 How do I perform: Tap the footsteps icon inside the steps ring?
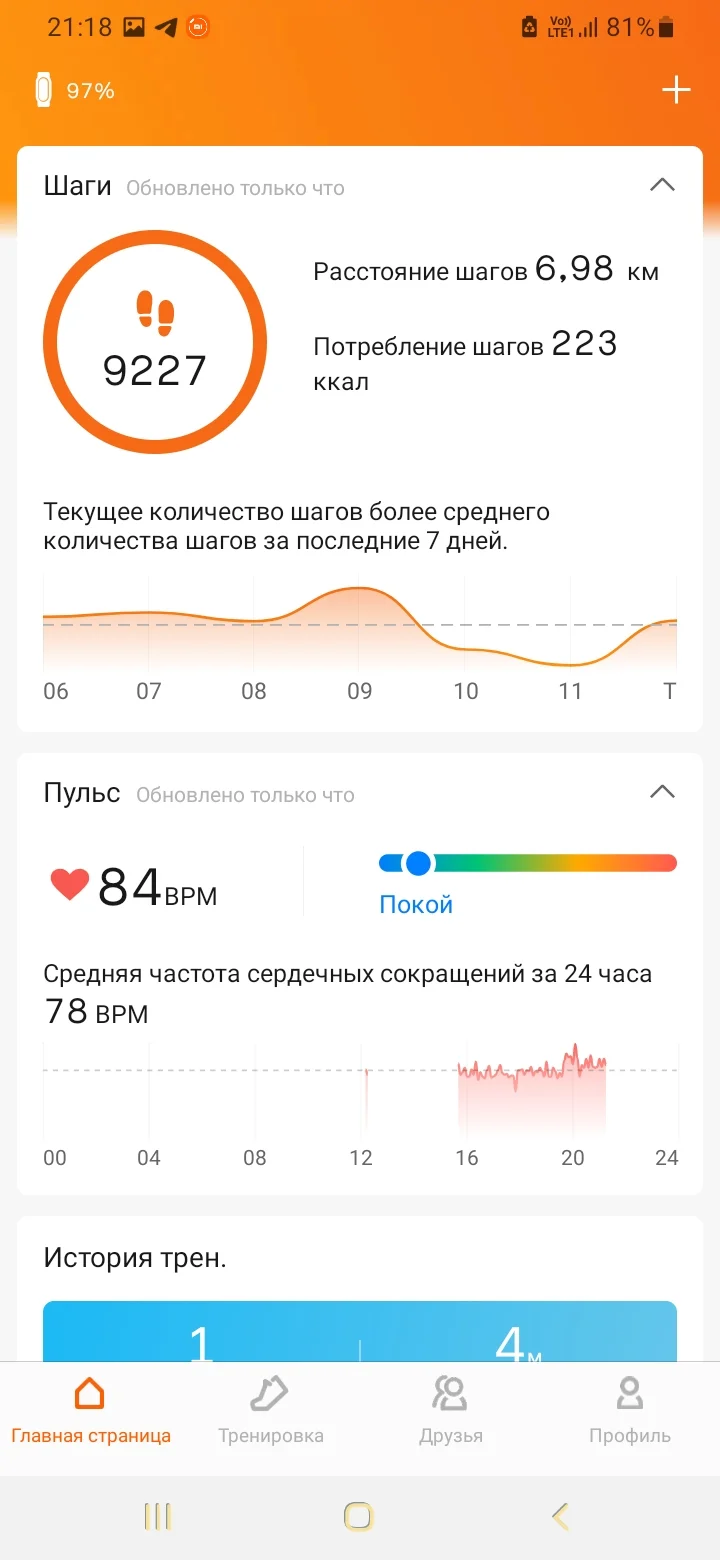pyautogui.click(x=155, y=310)
